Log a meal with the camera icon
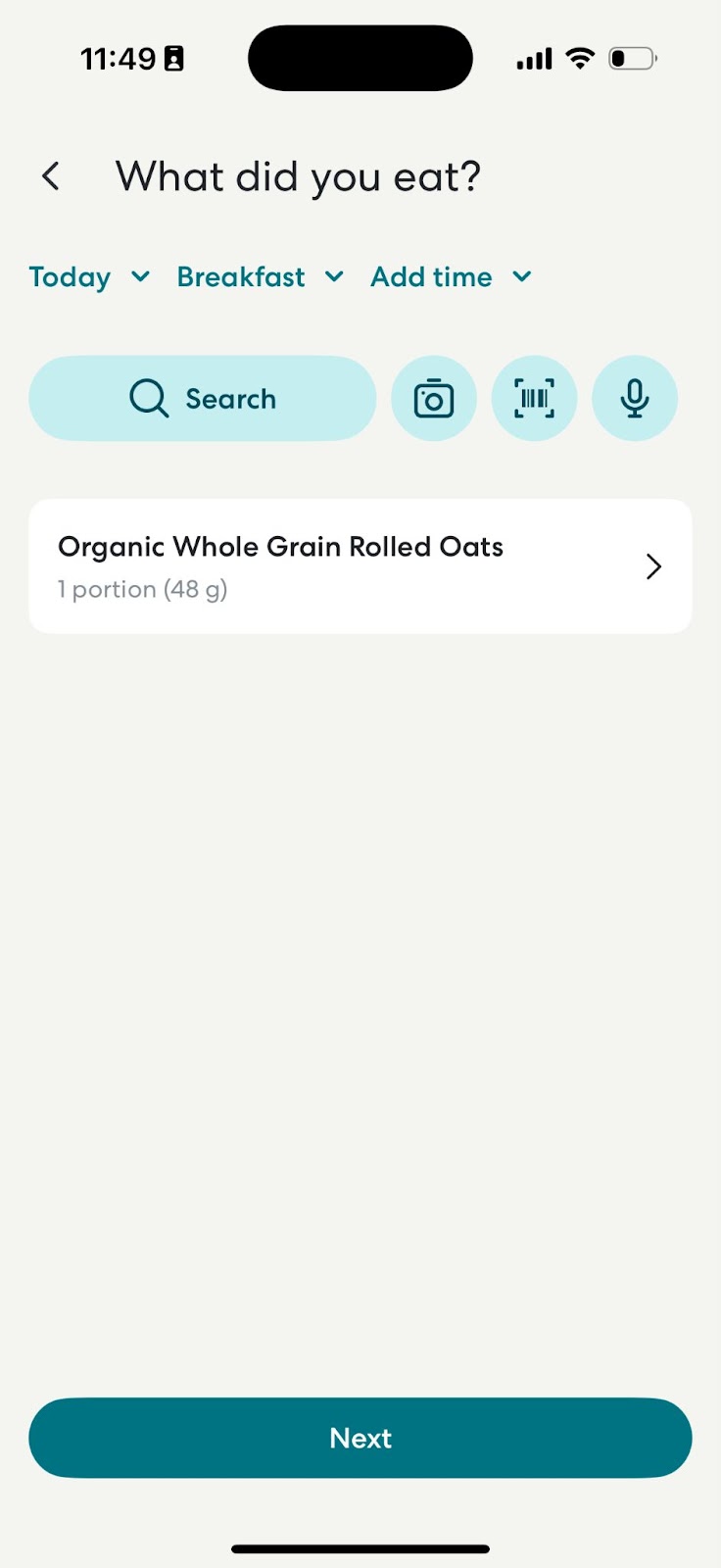Screen dimensions: 721x1568 pyautogui.click(x=434, y=399)
